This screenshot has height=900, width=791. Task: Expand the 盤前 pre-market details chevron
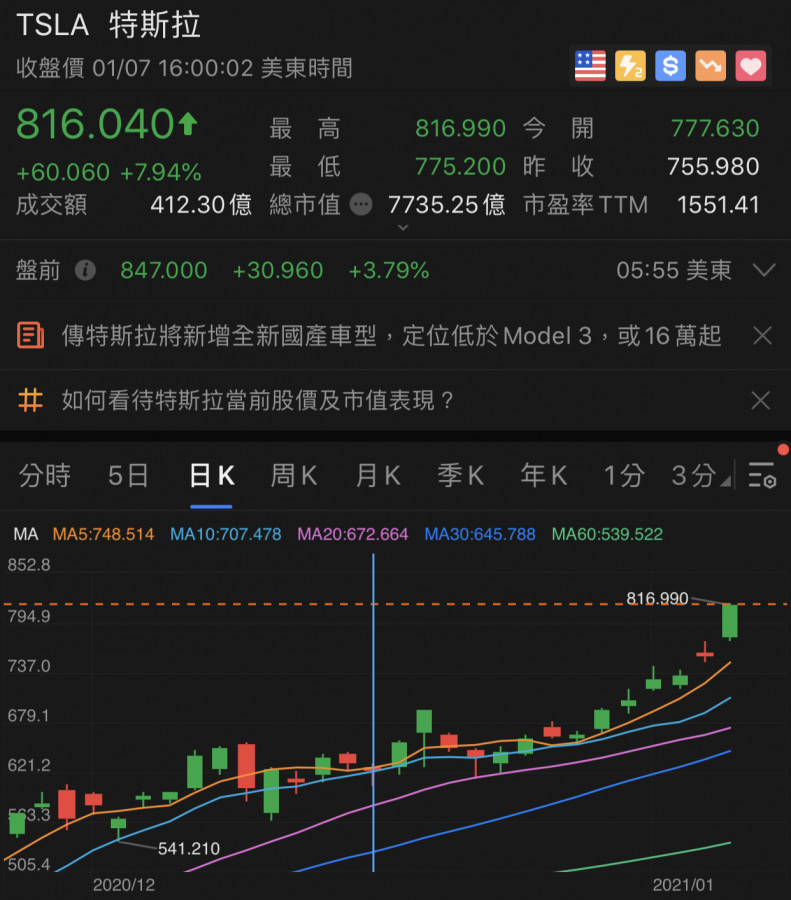click(x=763, y=270)
